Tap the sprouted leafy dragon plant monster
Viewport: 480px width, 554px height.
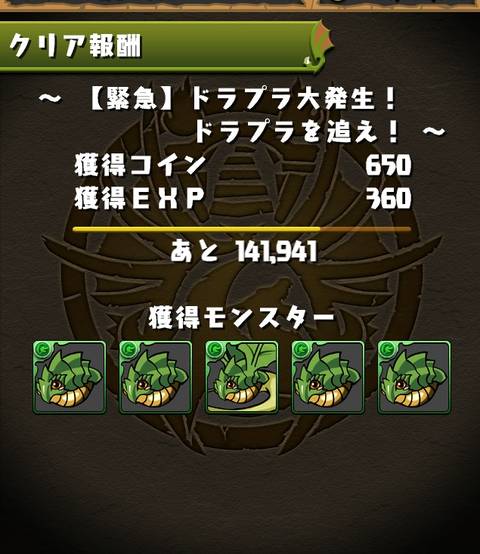pos(242,377)
